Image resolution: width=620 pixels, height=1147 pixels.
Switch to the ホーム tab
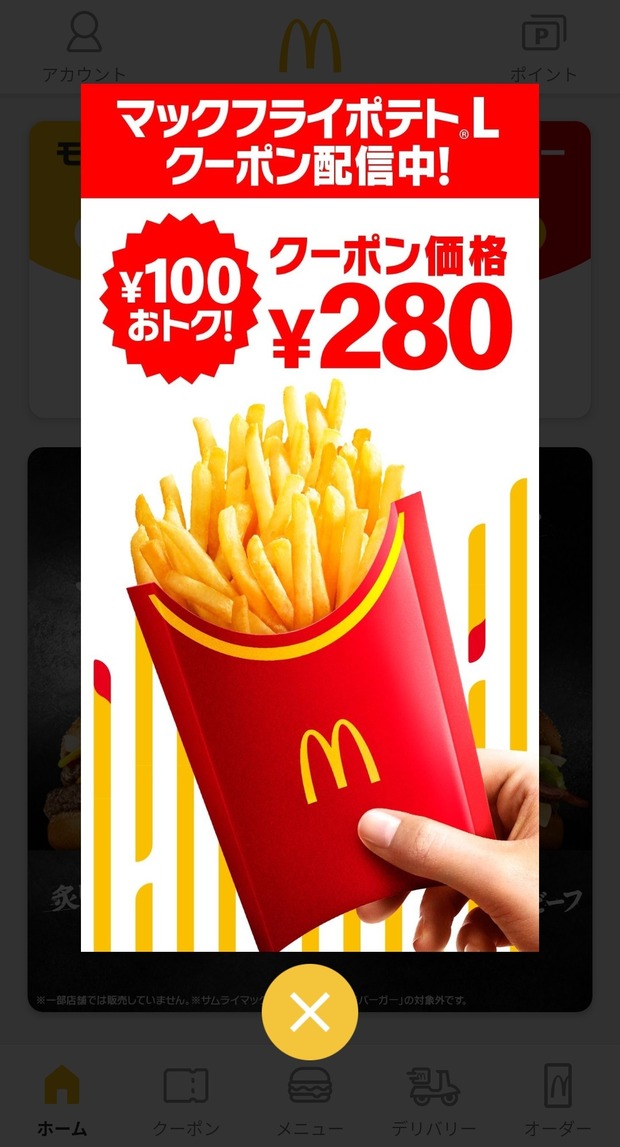[x=62, y=1098]
